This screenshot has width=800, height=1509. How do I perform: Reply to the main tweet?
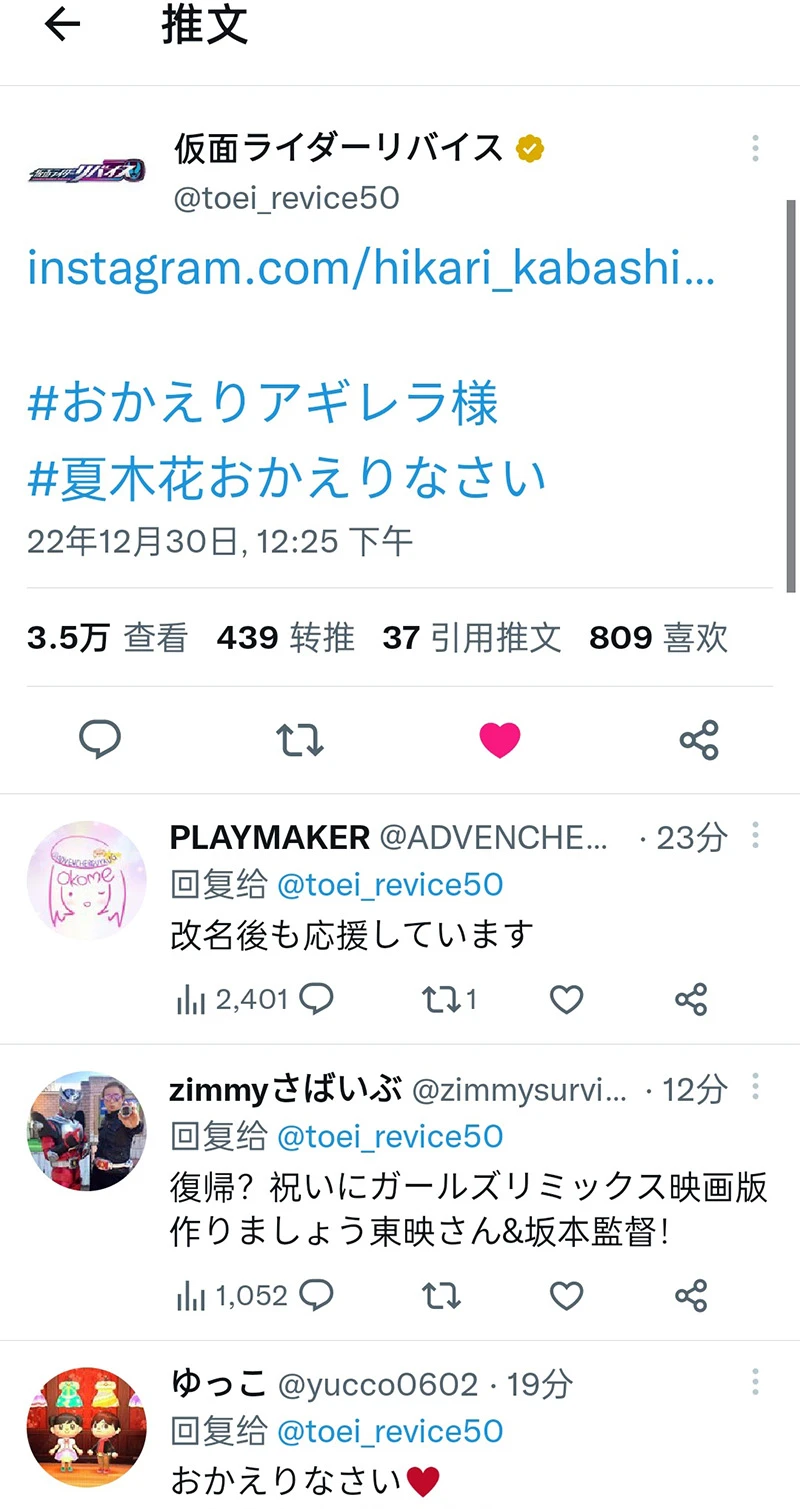click(x=100, y=740)
